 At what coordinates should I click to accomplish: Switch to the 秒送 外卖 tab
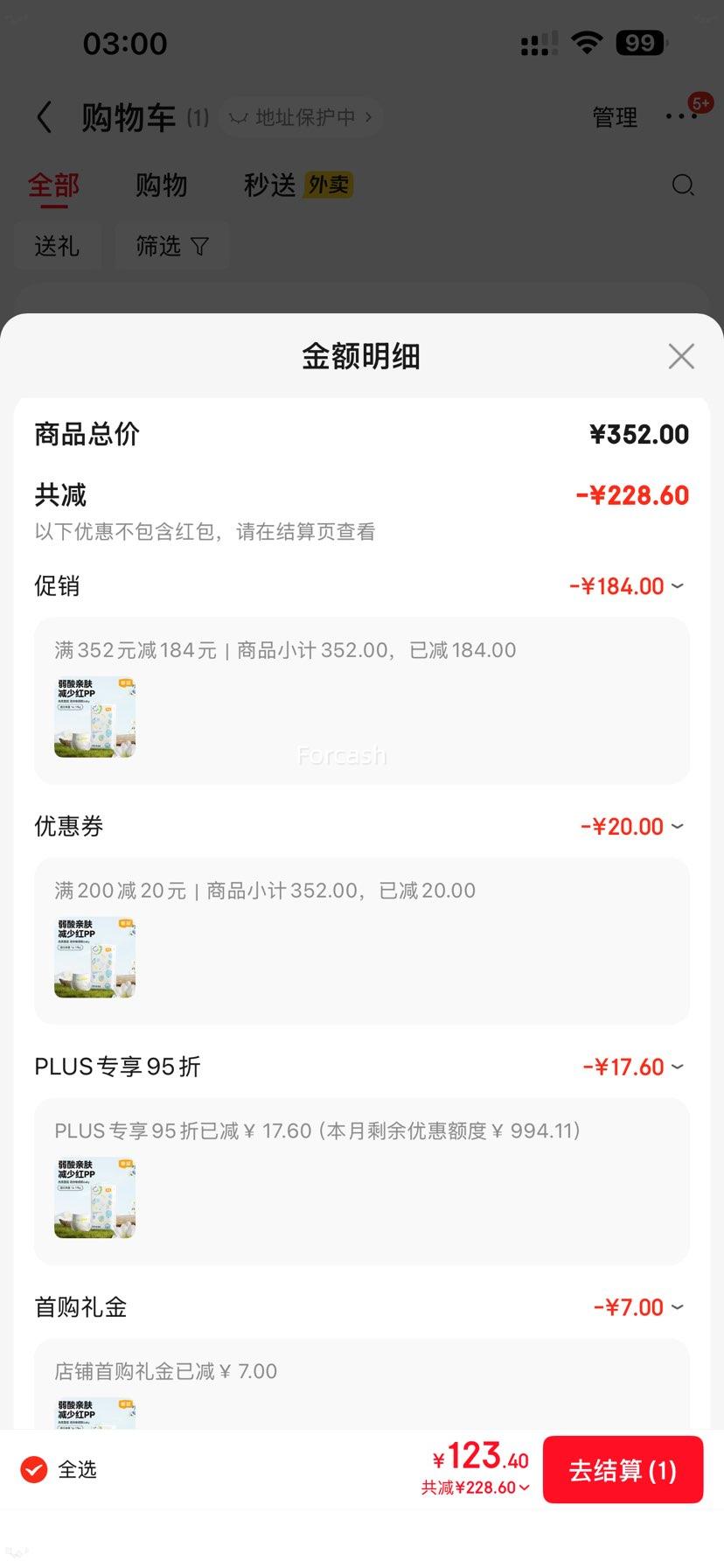tap(297, 185)
